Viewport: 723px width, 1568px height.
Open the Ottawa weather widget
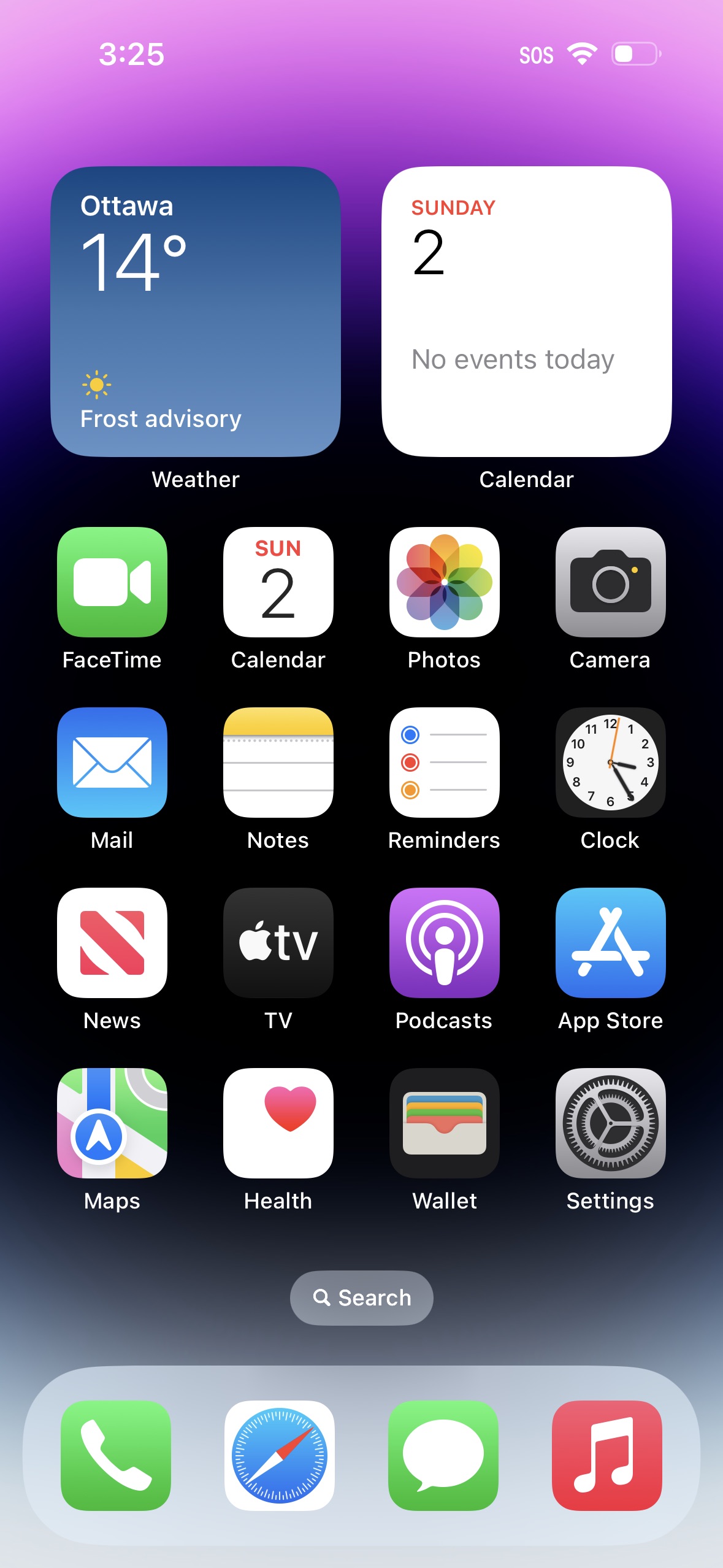point(195,312)
